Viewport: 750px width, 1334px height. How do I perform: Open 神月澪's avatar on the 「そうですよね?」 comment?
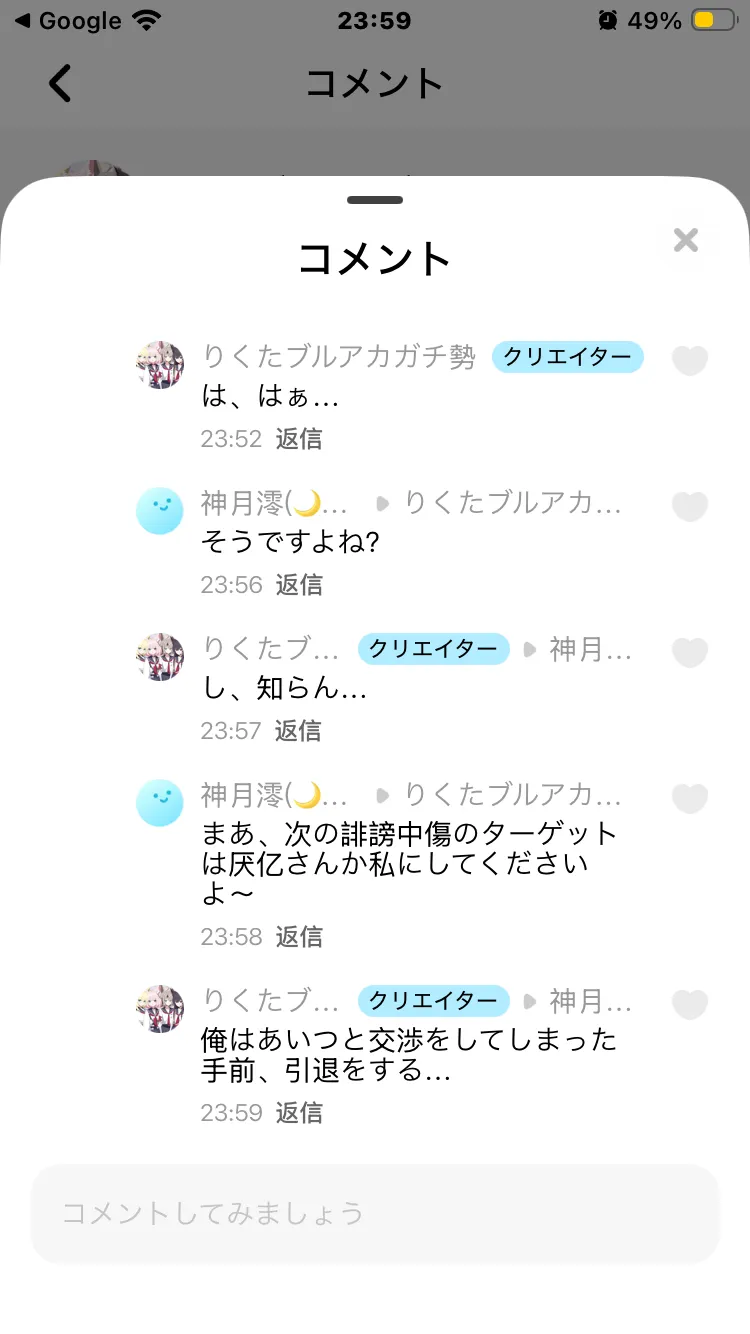click(x=160, y=511)
